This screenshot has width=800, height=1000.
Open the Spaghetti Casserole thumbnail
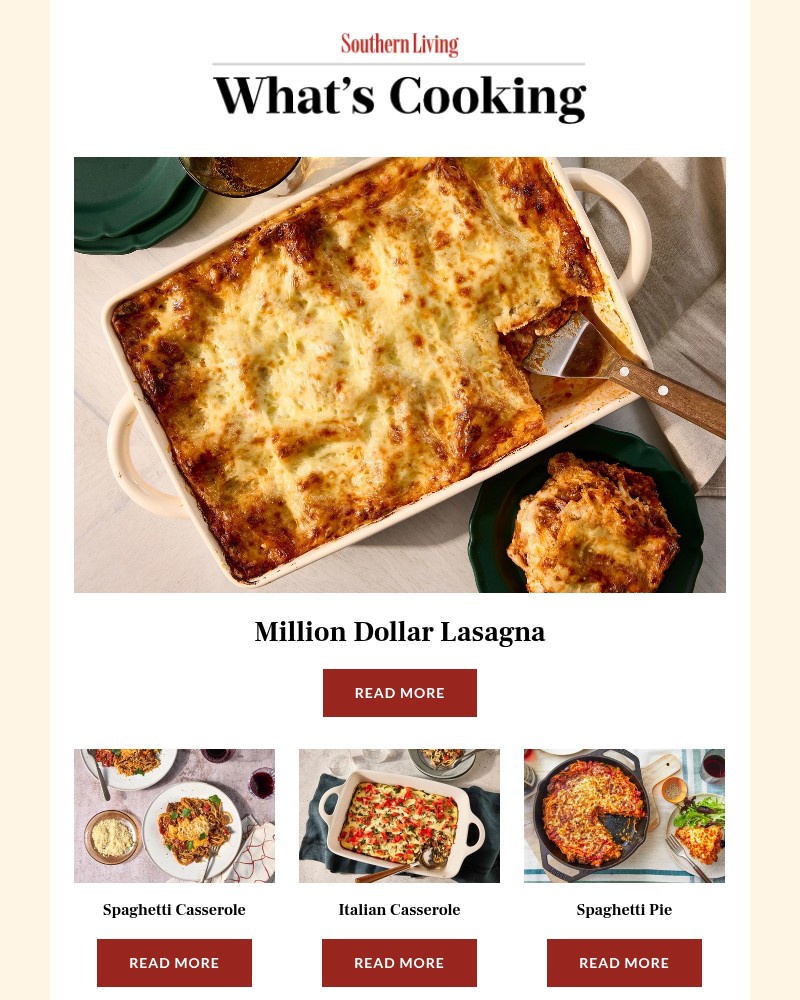pyautogui.click(x=174, y=815)
